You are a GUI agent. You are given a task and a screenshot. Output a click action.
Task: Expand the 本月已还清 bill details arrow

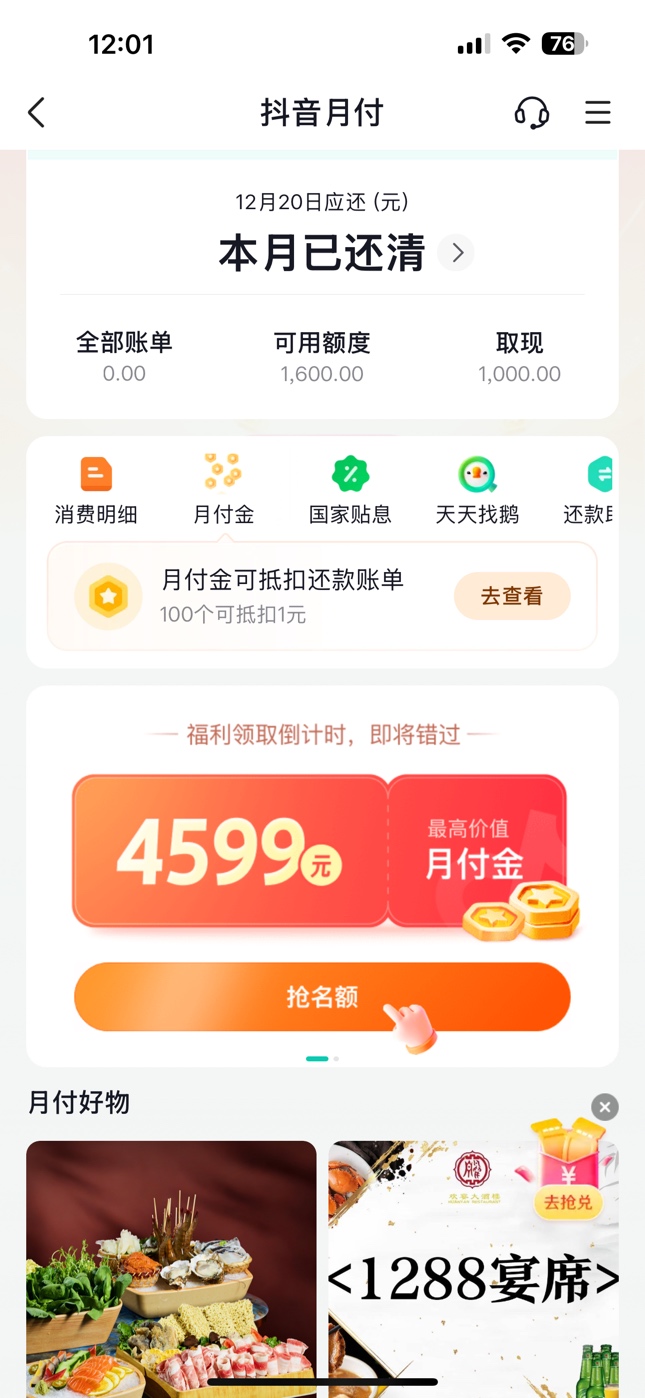tap(457, 253)
